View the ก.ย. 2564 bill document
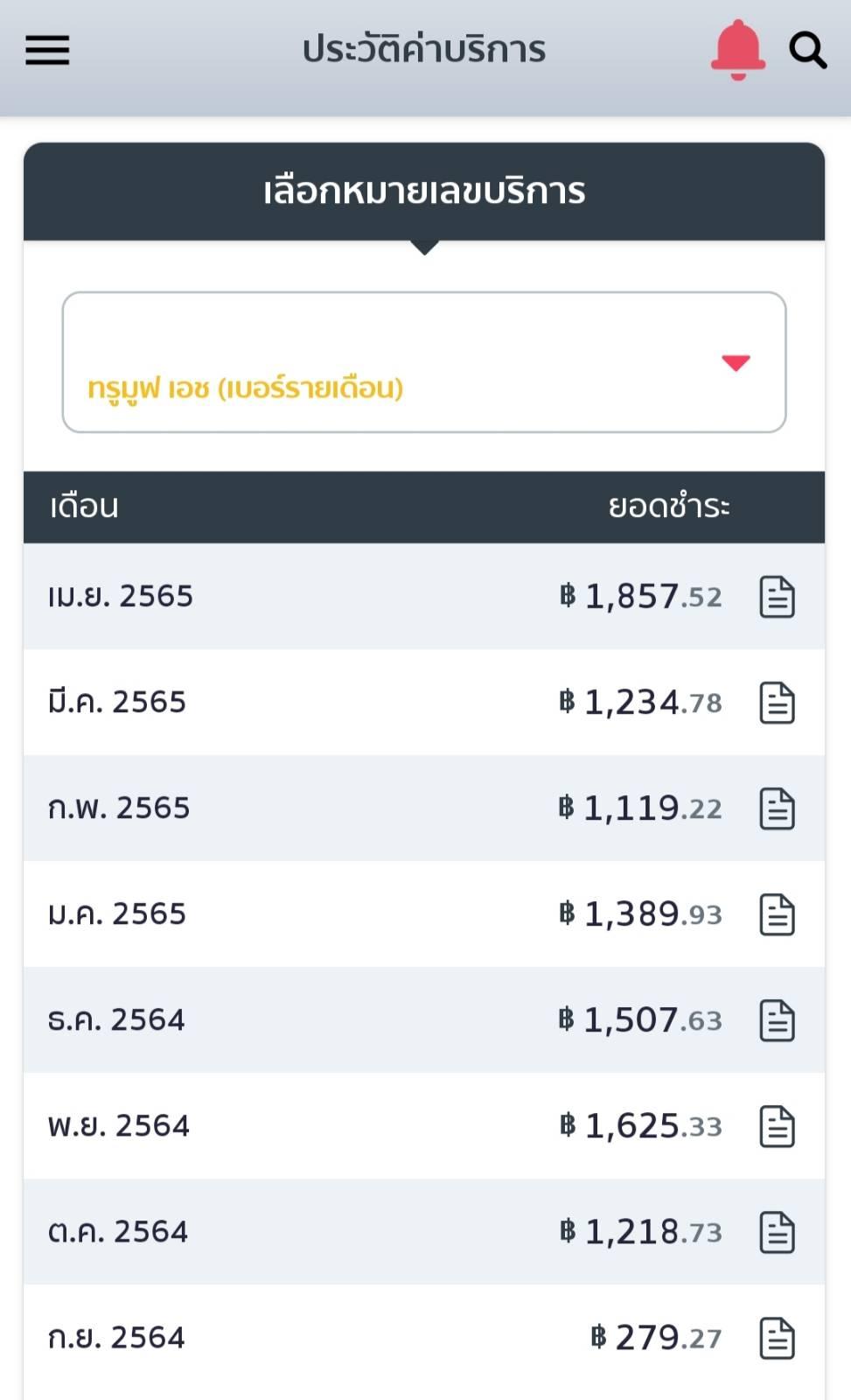The image size is (851, 1400). (777, 1338)
